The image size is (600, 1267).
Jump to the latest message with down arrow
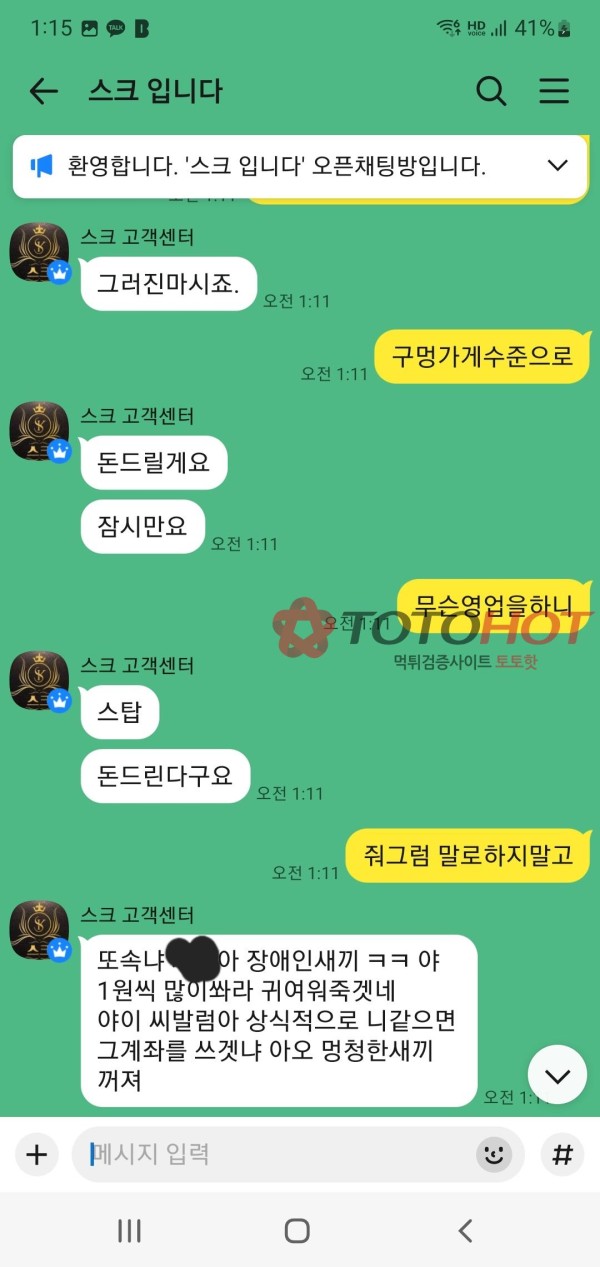[557, 1075]
